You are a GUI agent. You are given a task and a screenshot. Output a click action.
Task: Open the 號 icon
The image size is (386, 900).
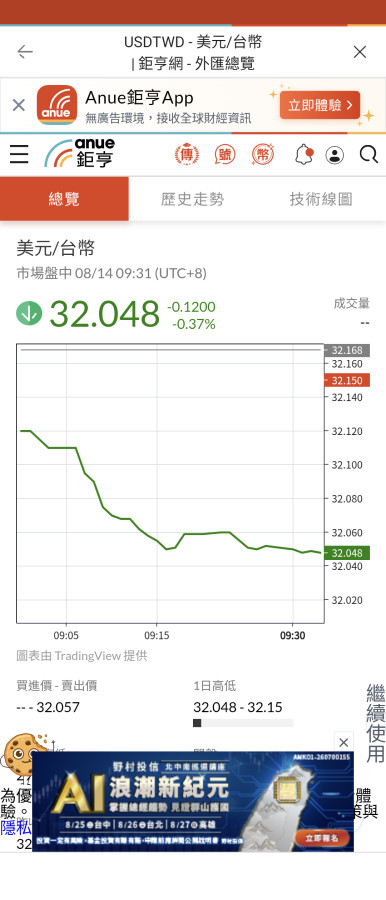tap(225, 154)
